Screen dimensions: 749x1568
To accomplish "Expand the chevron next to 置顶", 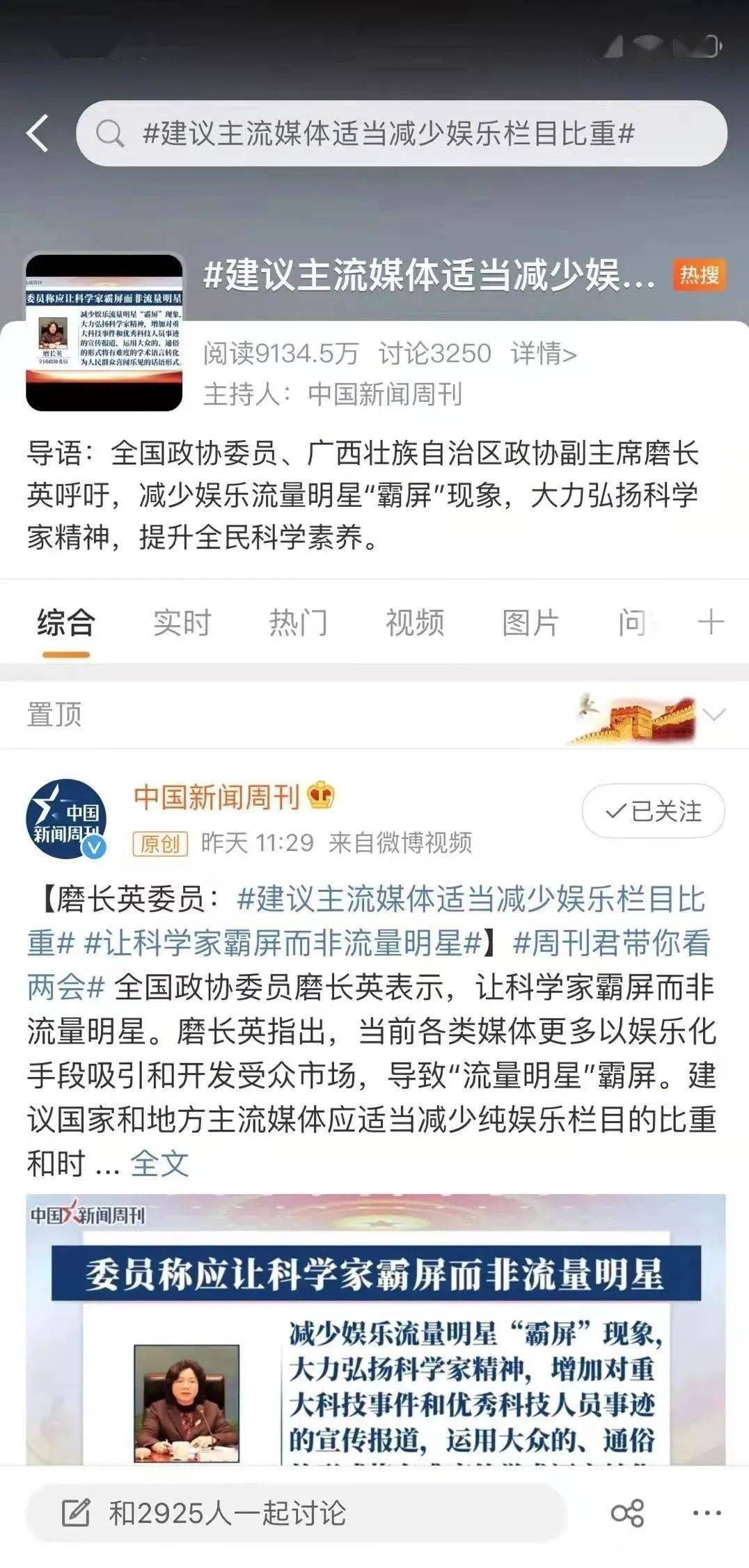I will (714, 715).
